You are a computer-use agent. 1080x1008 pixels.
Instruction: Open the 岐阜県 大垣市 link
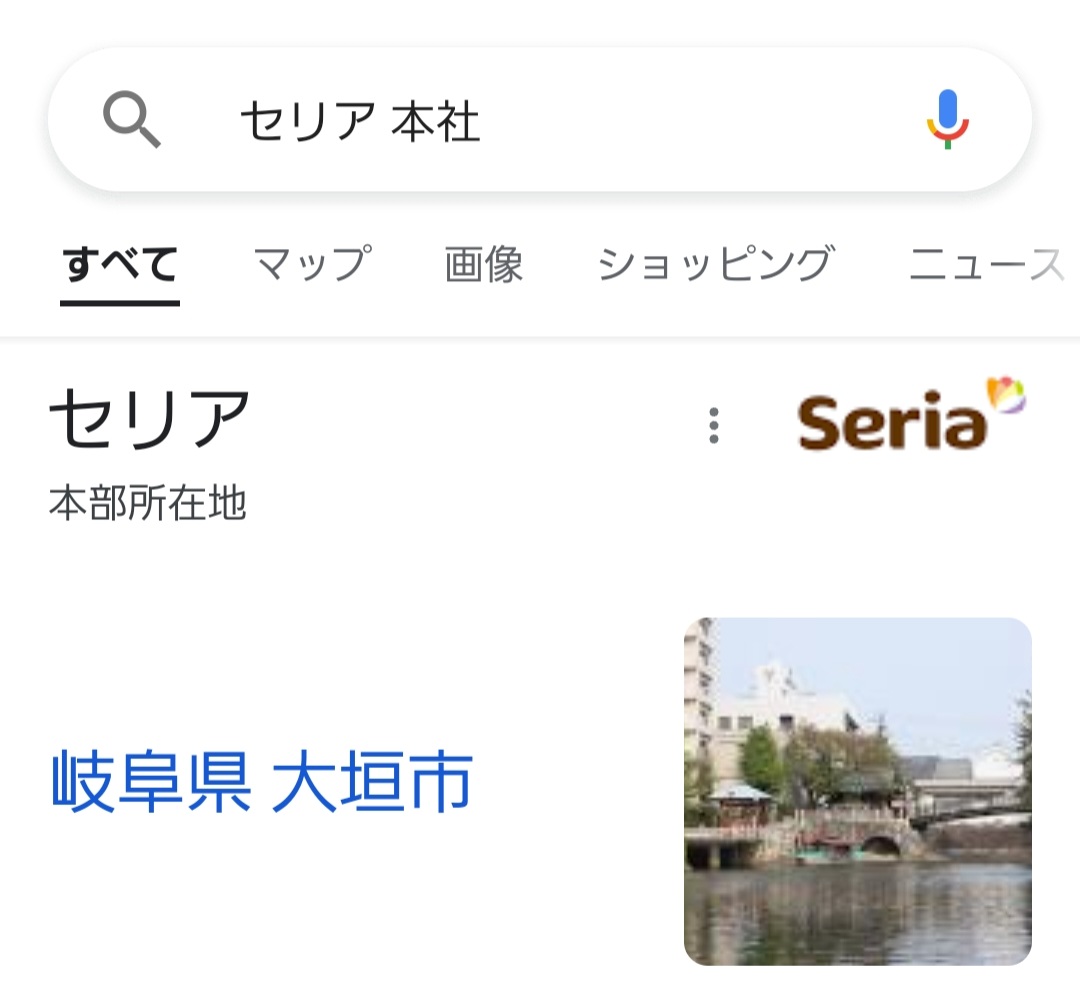[x=261, y=784]
